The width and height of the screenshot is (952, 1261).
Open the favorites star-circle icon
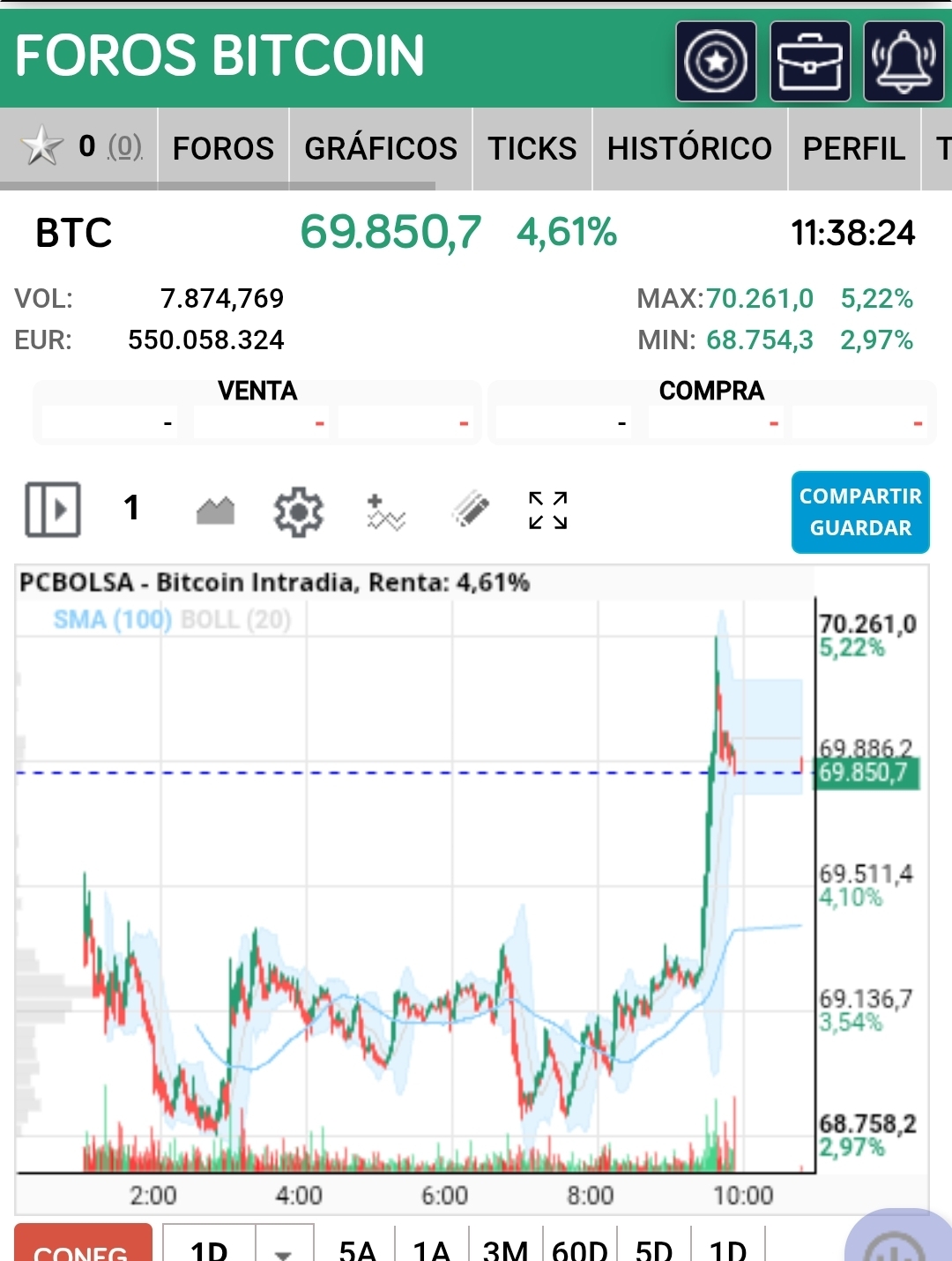716,62
